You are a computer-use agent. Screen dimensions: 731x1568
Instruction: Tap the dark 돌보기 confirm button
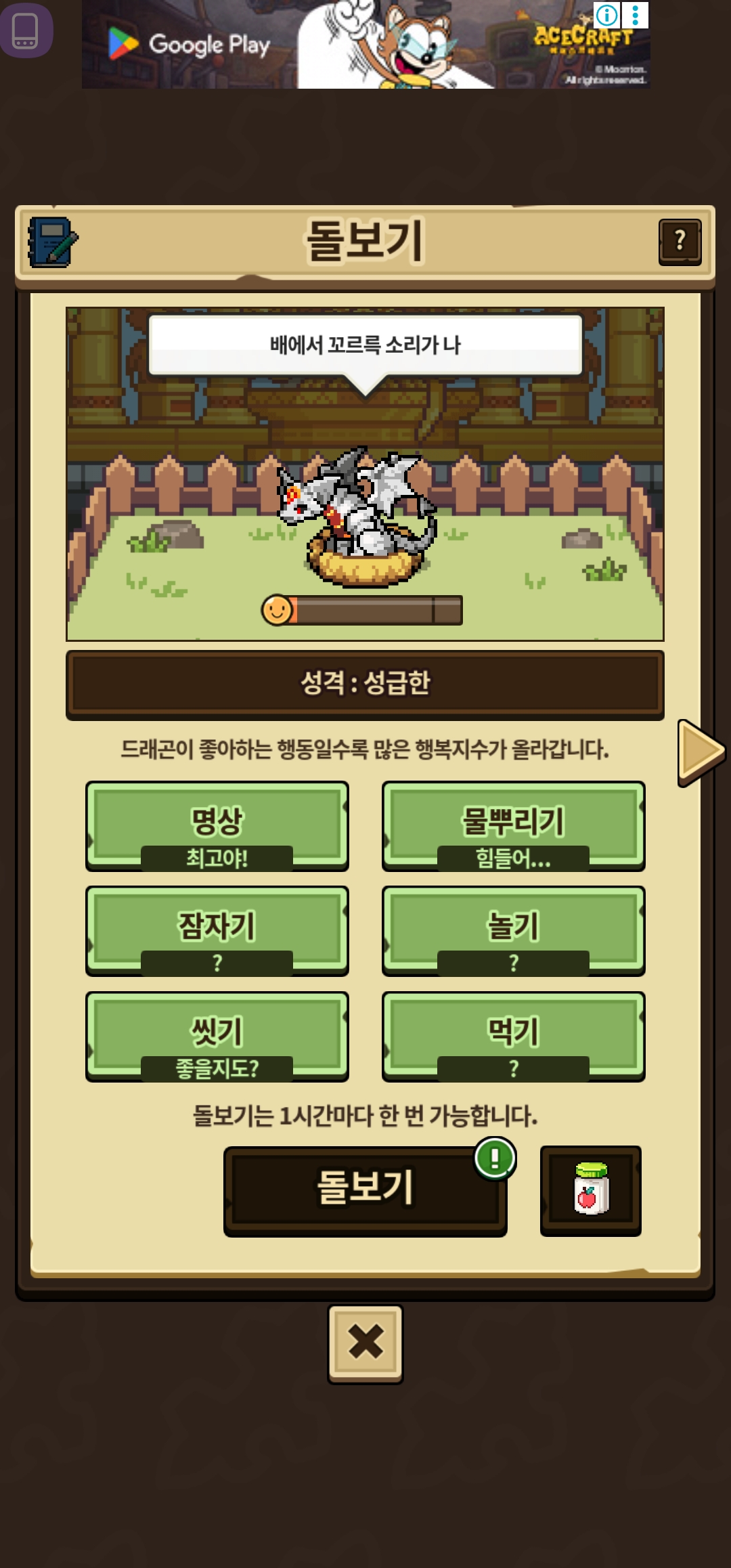(365, 1190)
